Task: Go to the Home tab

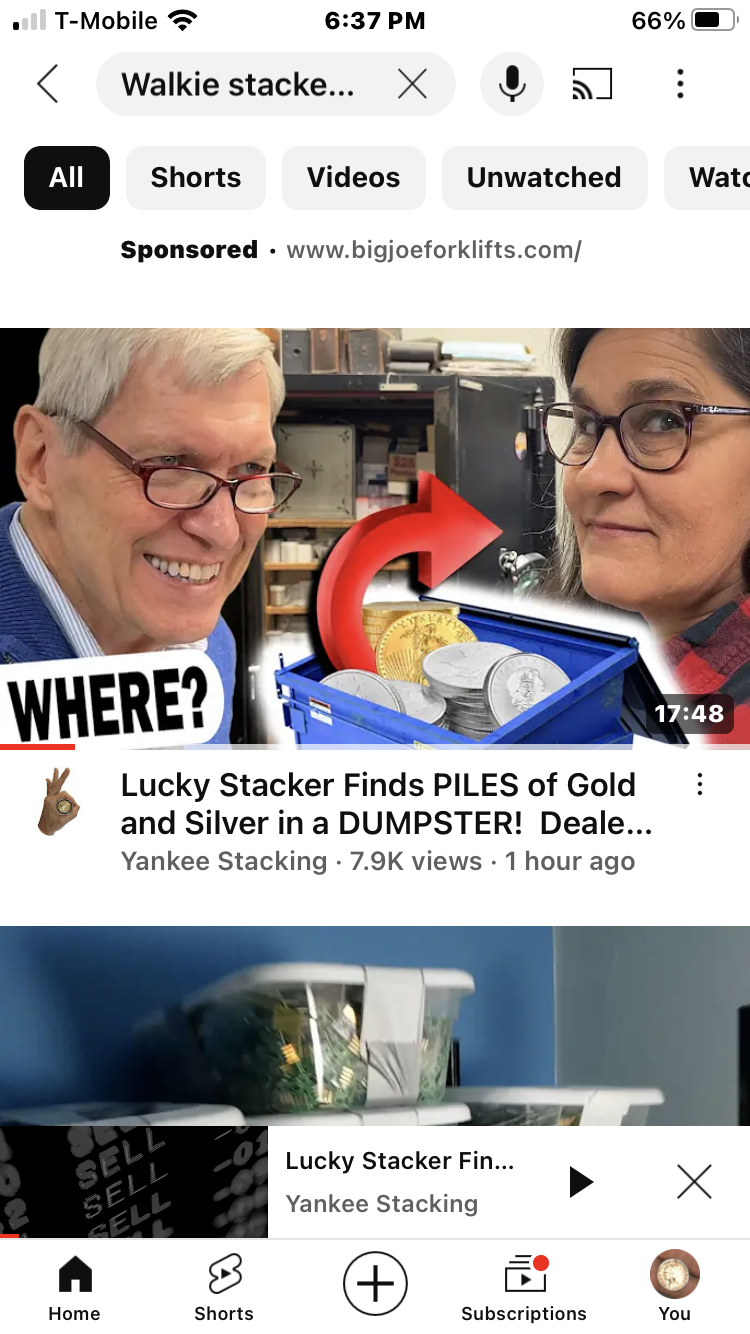Action: (75, 1290)
